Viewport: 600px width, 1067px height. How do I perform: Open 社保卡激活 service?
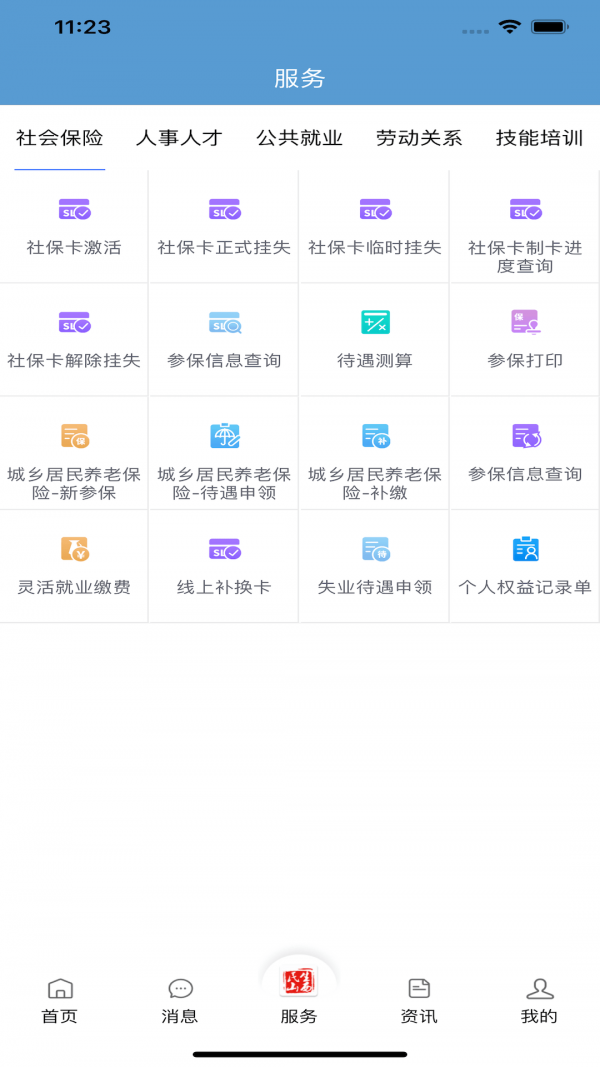[74, 227]
